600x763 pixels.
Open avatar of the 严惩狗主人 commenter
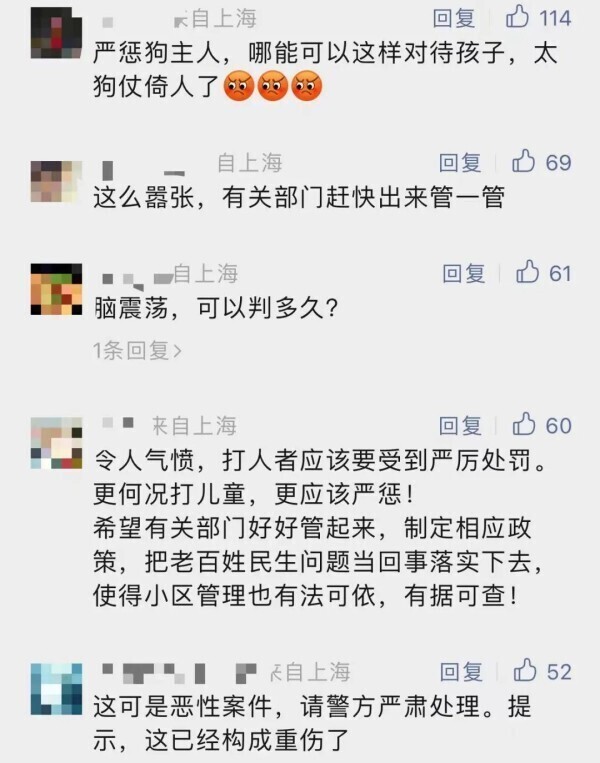(55, 30)
